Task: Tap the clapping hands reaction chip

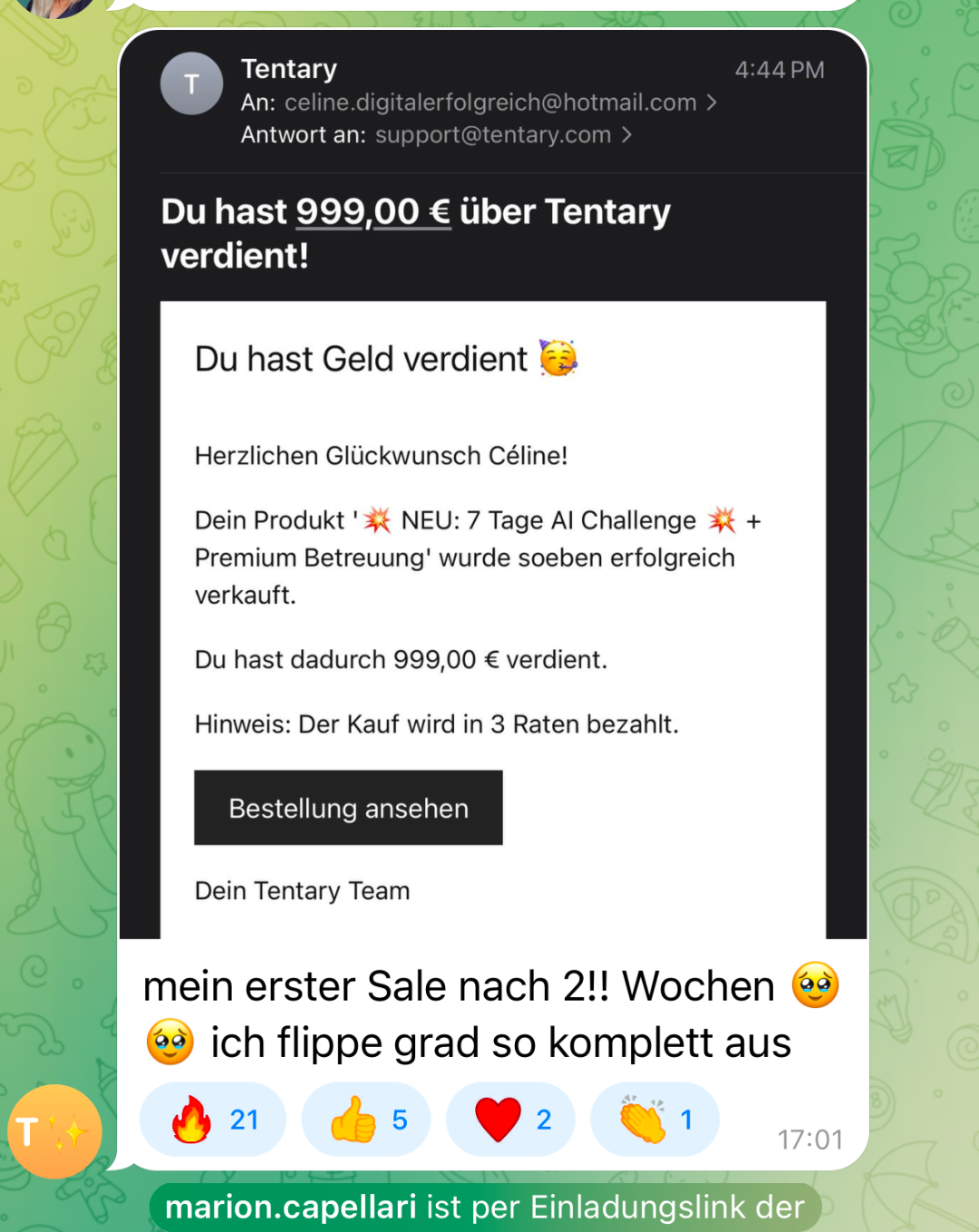Action: pyautogui.click(x=654, y=1120)
